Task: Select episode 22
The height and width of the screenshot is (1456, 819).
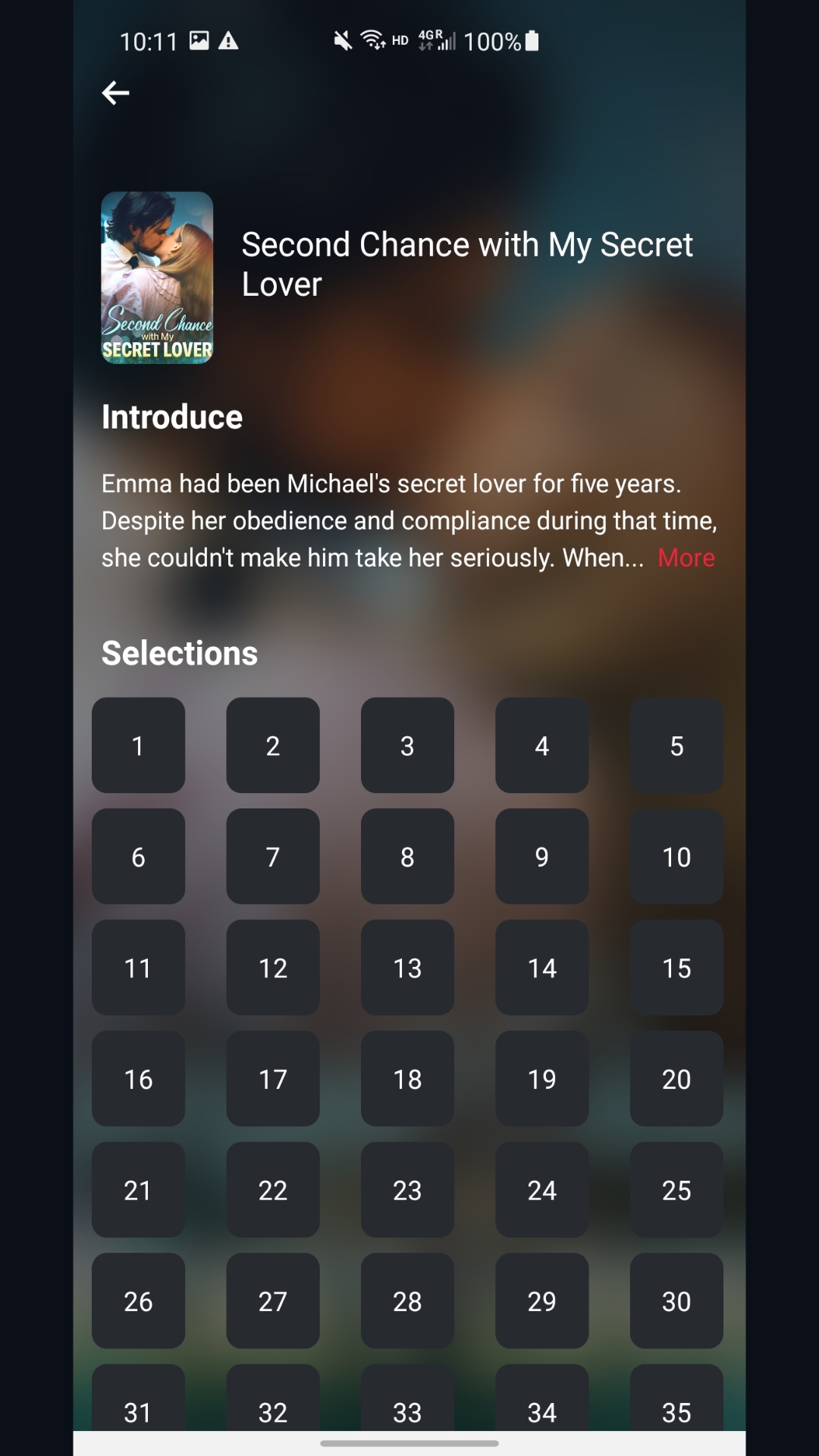Action: [273, 1190]
